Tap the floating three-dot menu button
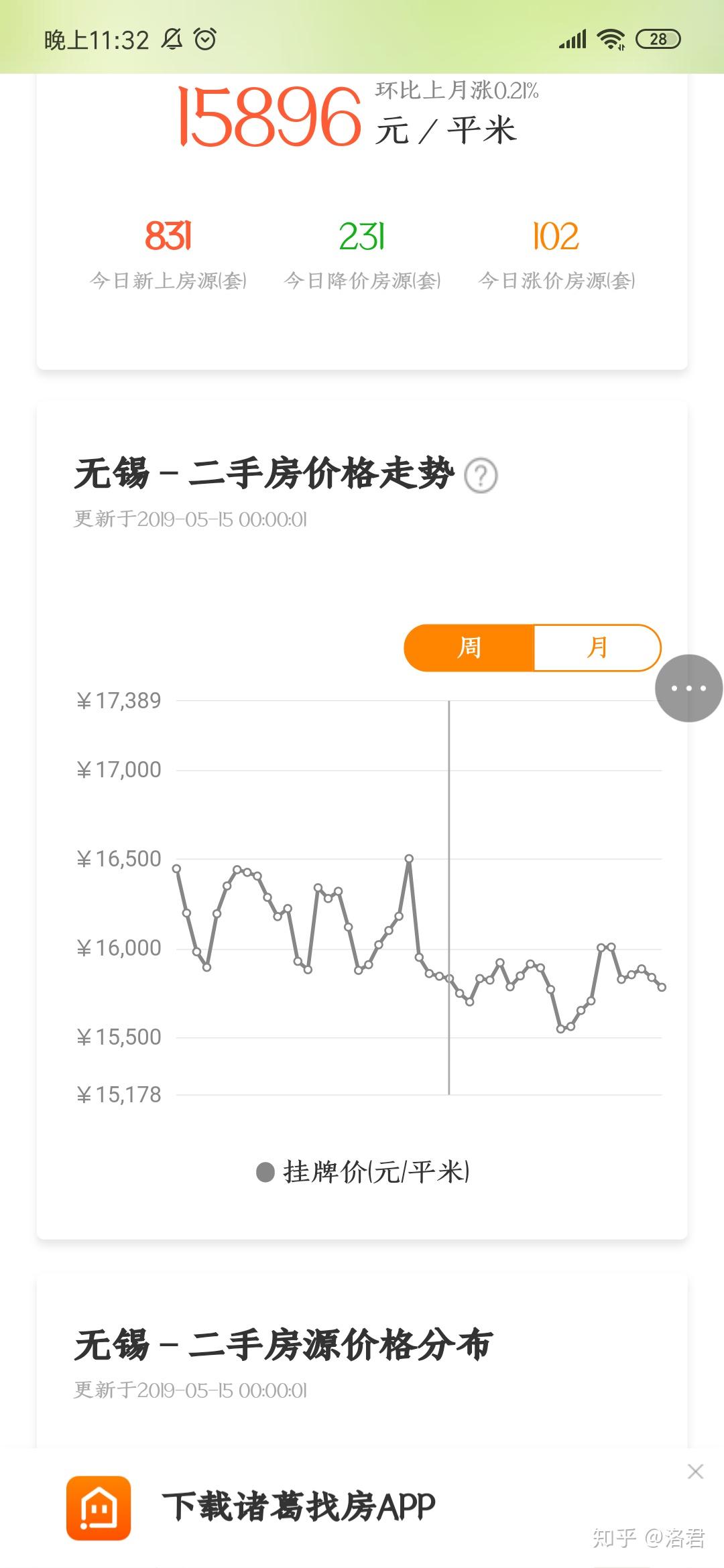Image resolution: width=724 pixels, height=1568 pixels. click(688, 688)
